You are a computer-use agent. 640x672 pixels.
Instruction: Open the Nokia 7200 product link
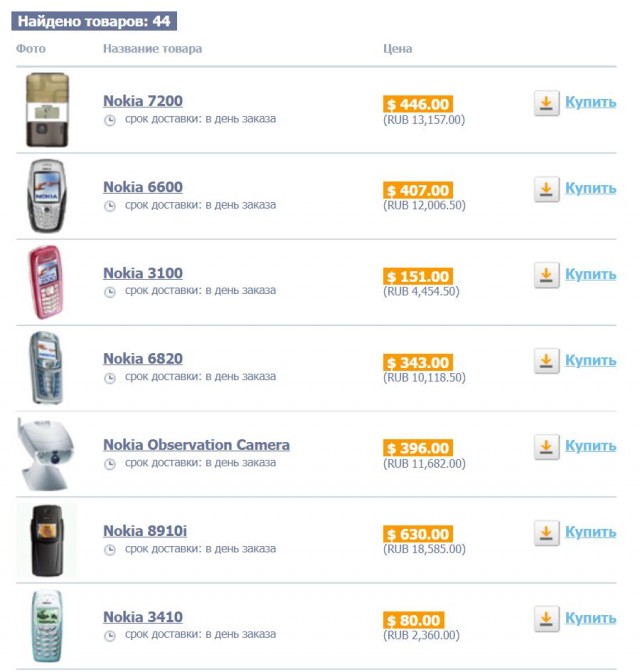point(142,101)
